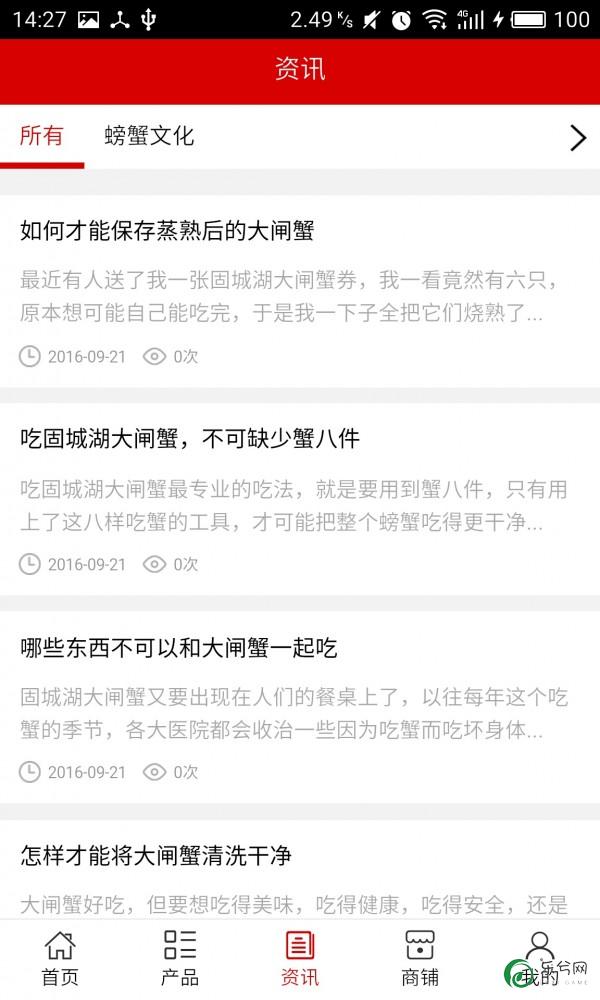Select the 所有 tab

point(41,136)
